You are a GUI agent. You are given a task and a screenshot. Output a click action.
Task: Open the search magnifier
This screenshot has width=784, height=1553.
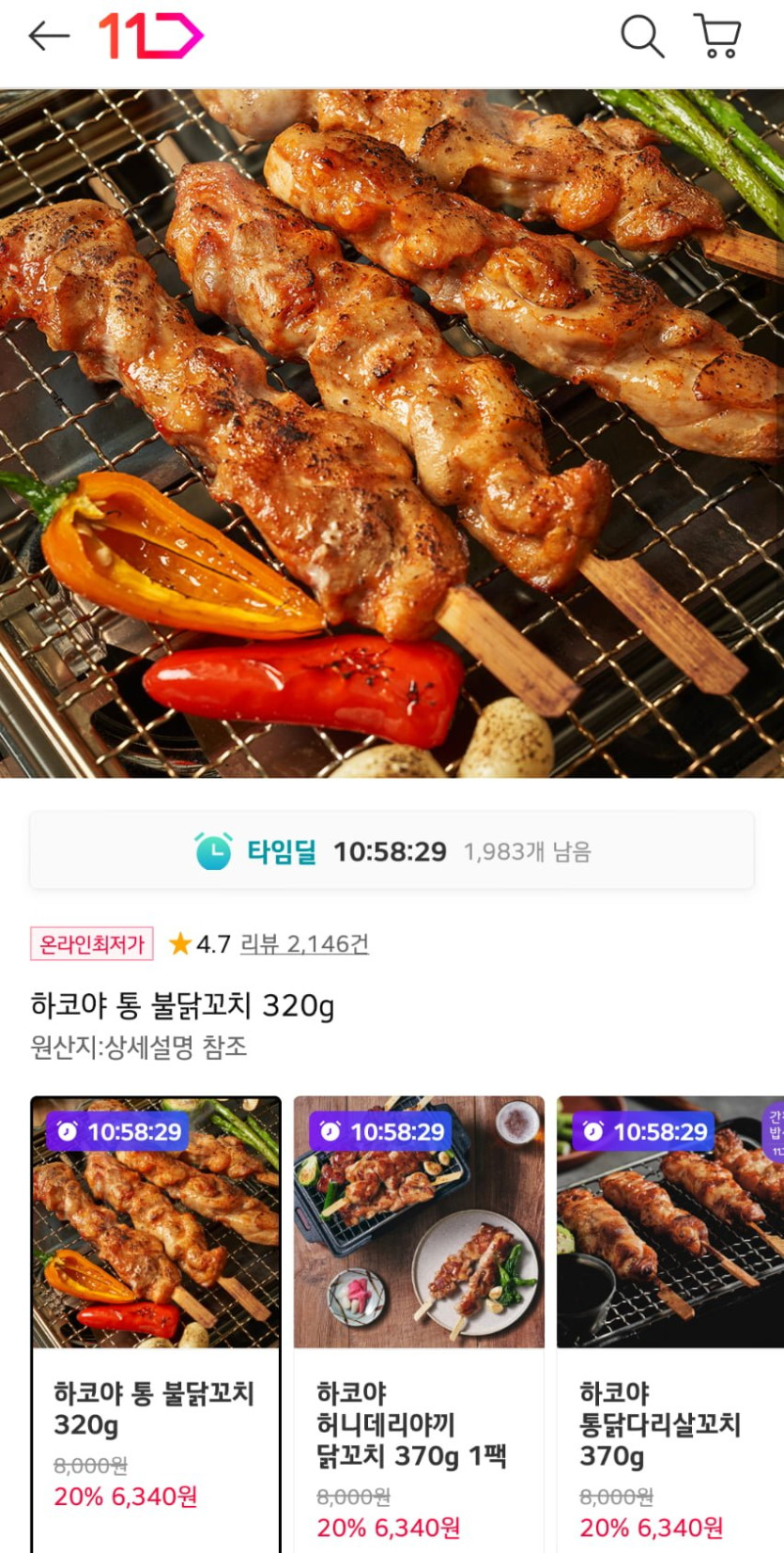pos(642,37)
